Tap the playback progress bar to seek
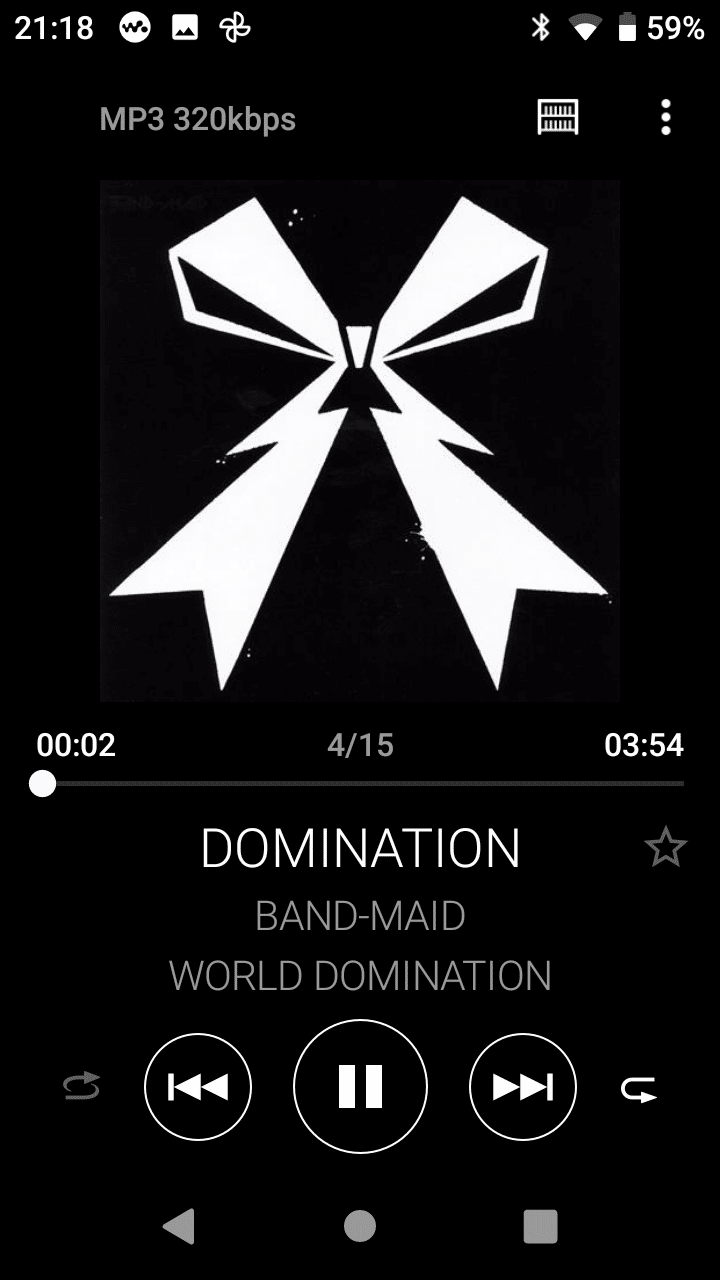720x1280 pixels. (x=360, y=784)
